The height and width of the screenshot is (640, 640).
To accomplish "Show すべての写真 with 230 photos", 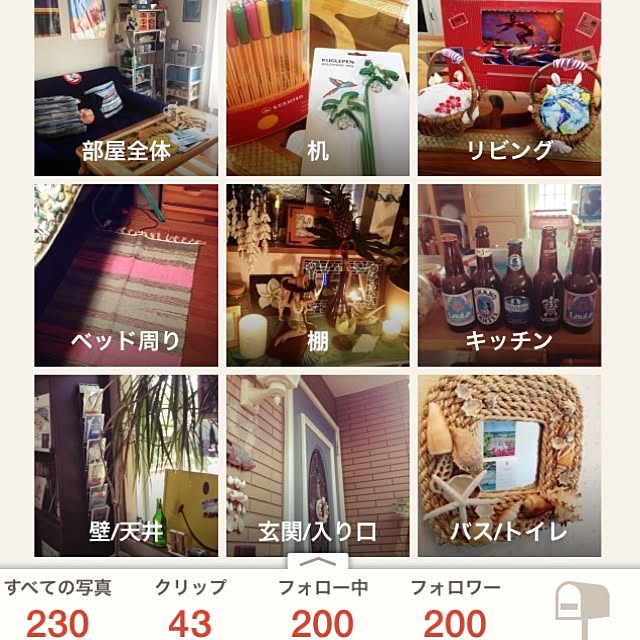I will [58, 606].
